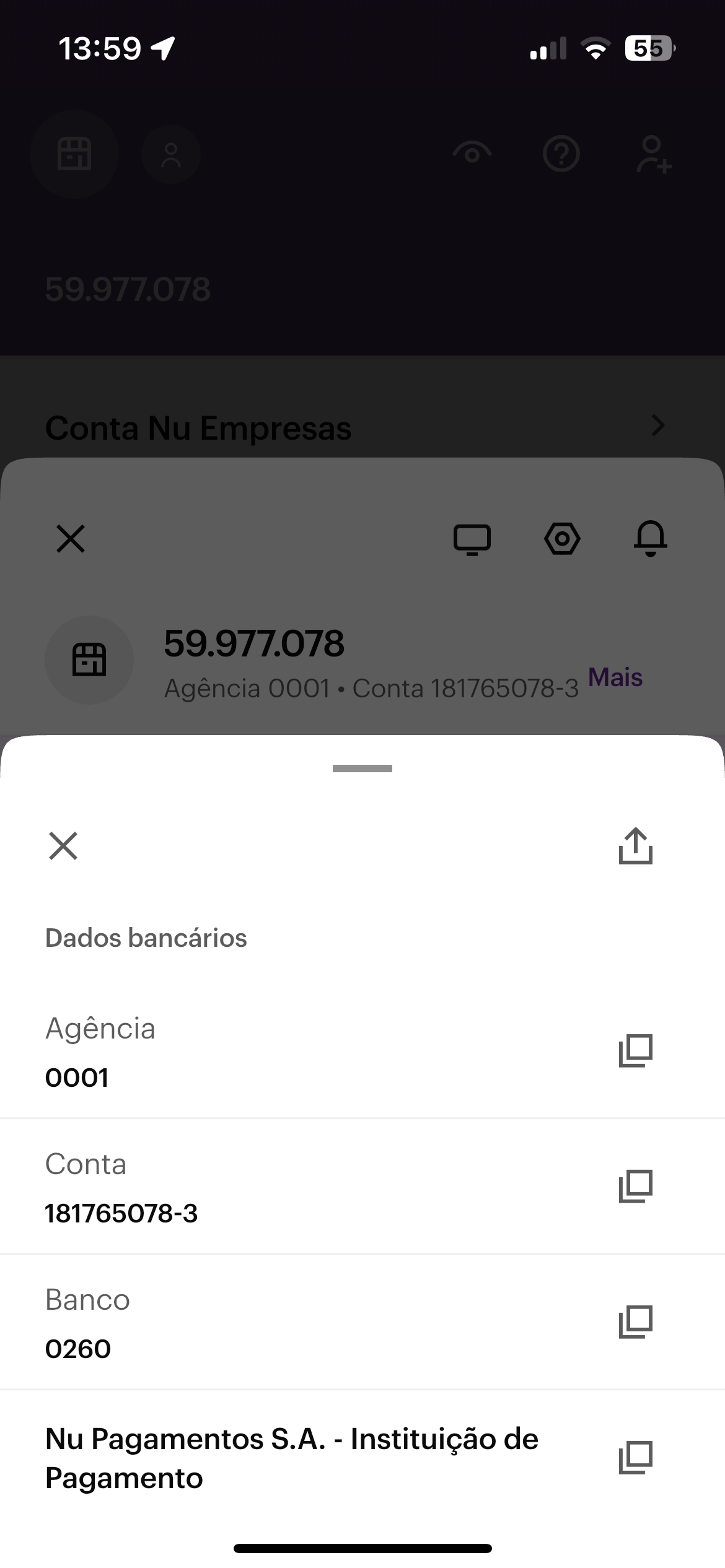Copy the Agência number 0001
The width and height of the screenshot is (725, 1568).
tap(636, 1051)
